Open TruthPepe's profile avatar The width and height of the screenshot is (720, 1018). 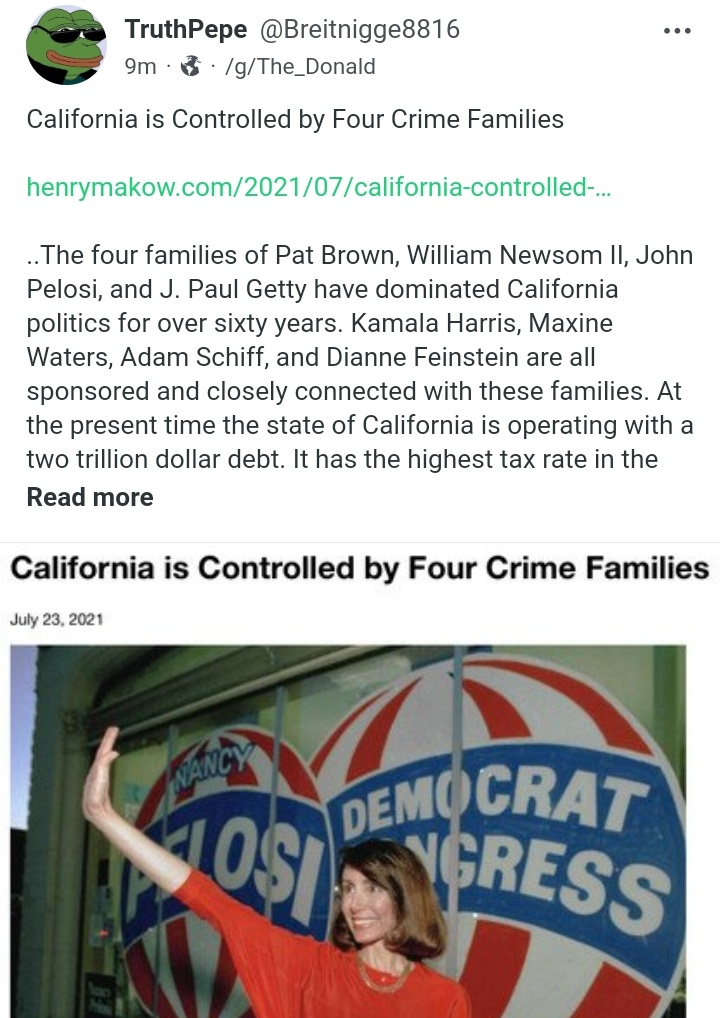(66, 46)
